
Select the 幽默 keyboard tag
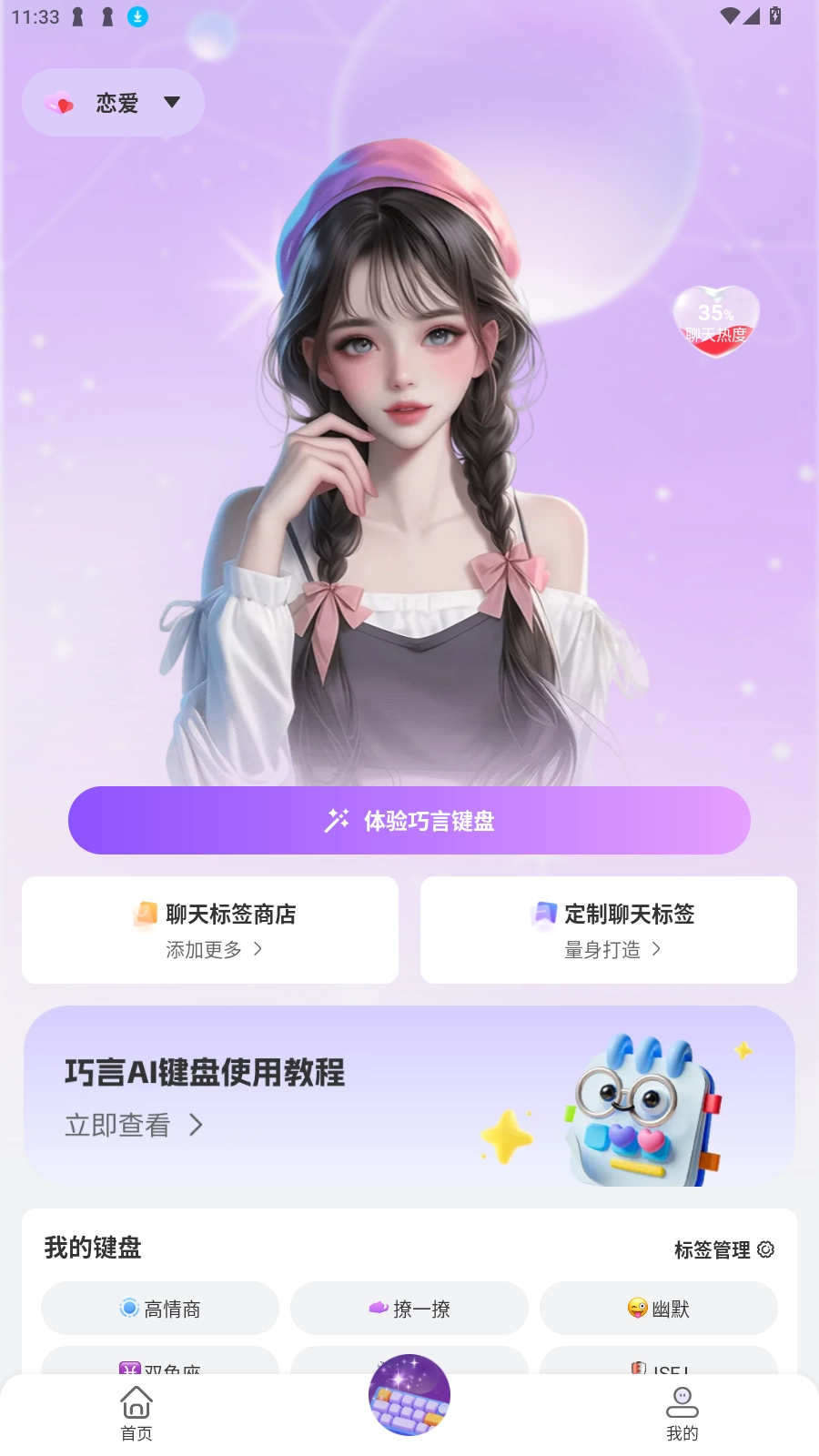coord(659,1309)
